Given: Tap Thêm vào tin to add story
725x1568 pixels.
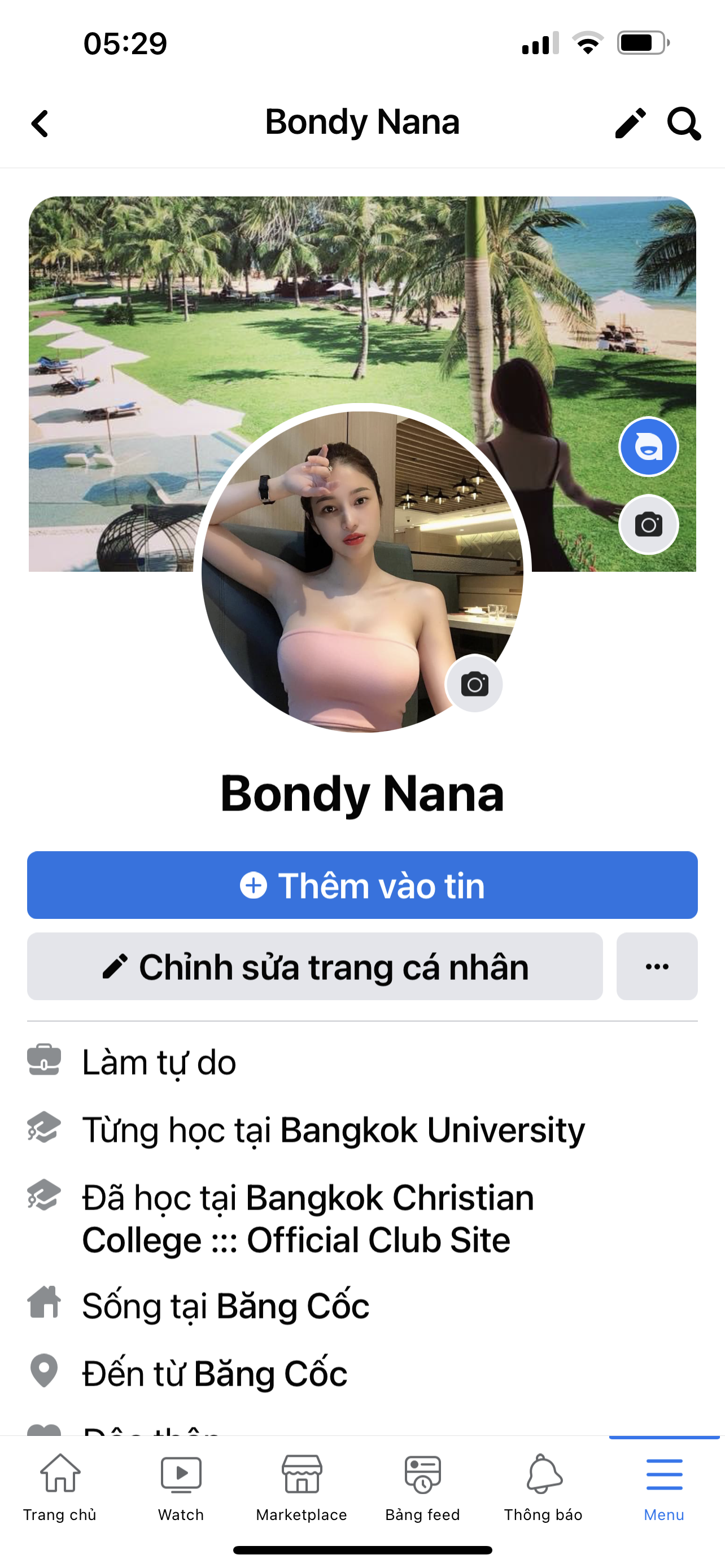Looking at the screenshot, I should point(362,885).
